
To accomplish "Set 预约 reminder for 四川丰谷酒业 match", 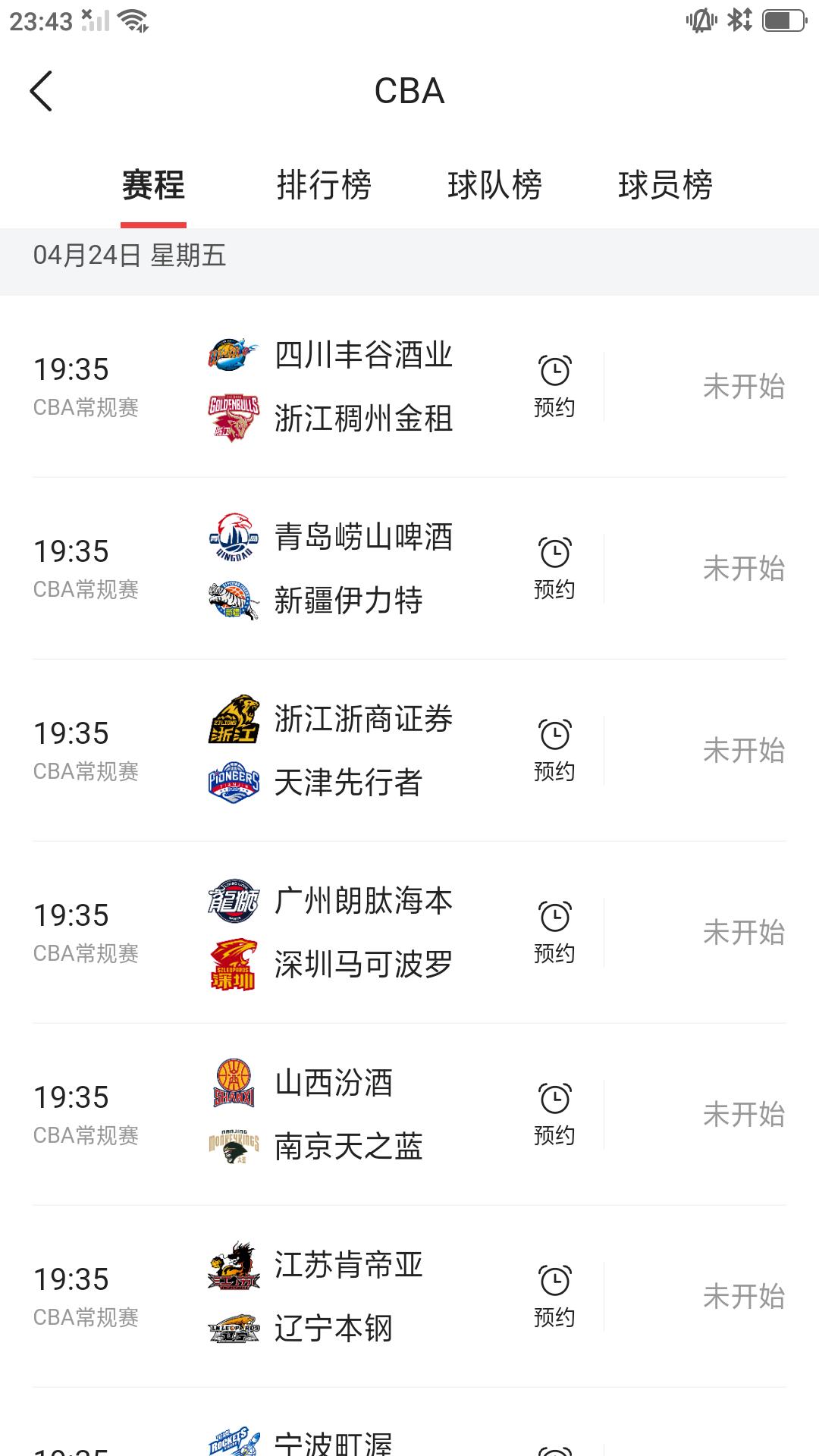I will (x=554, y=387).
